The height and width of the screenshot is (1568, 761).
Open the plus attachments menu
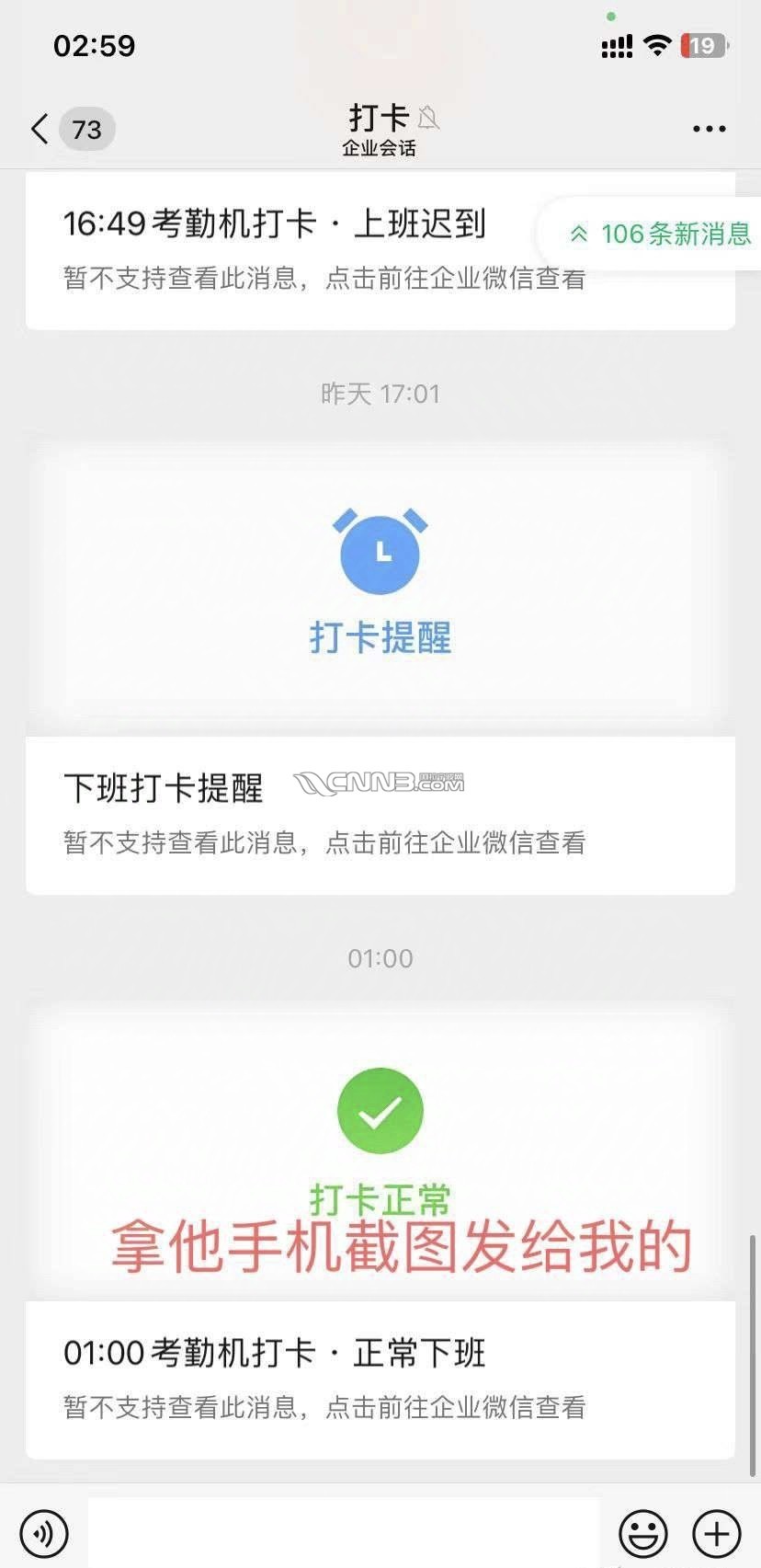point(716,1533)
